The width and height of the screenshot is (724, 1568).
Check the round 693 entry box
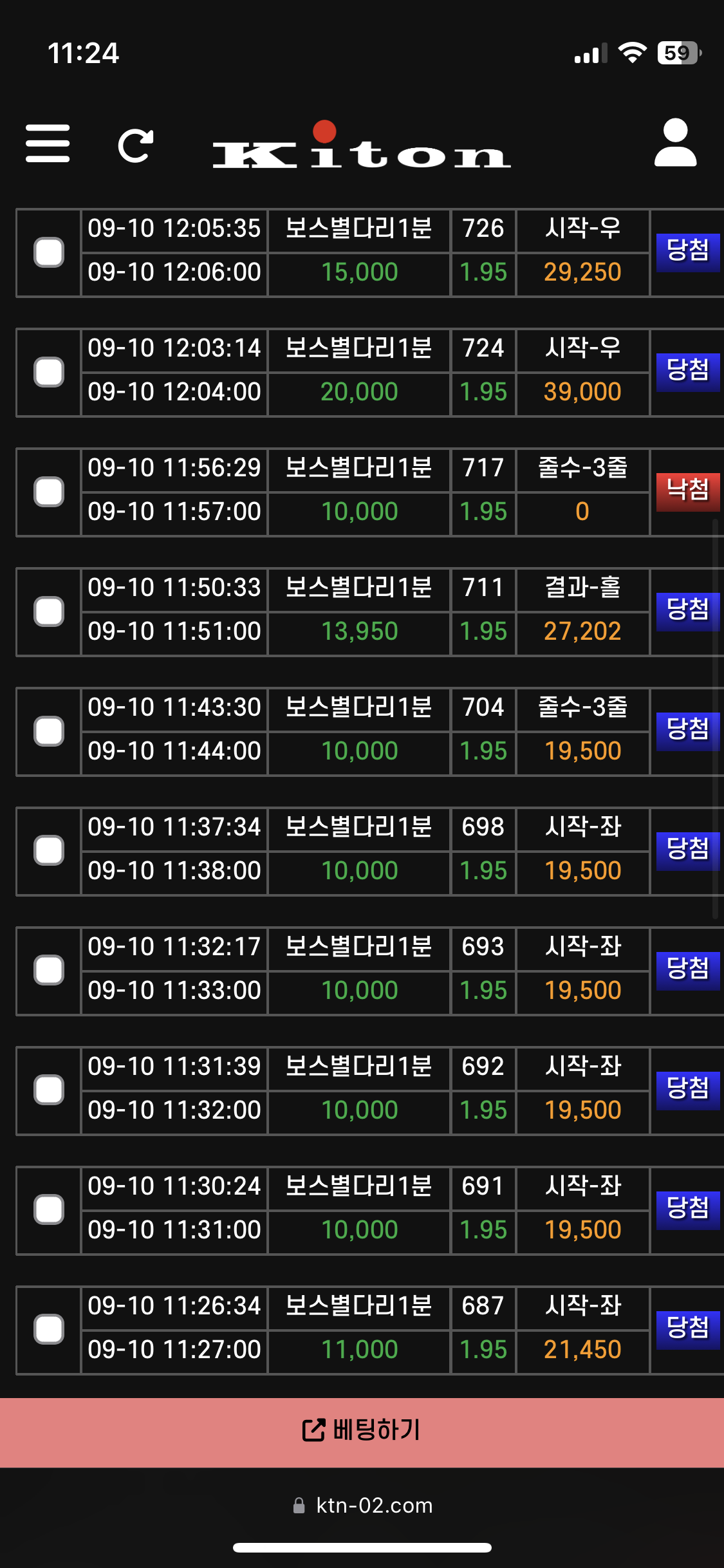(x=49, y=971)
